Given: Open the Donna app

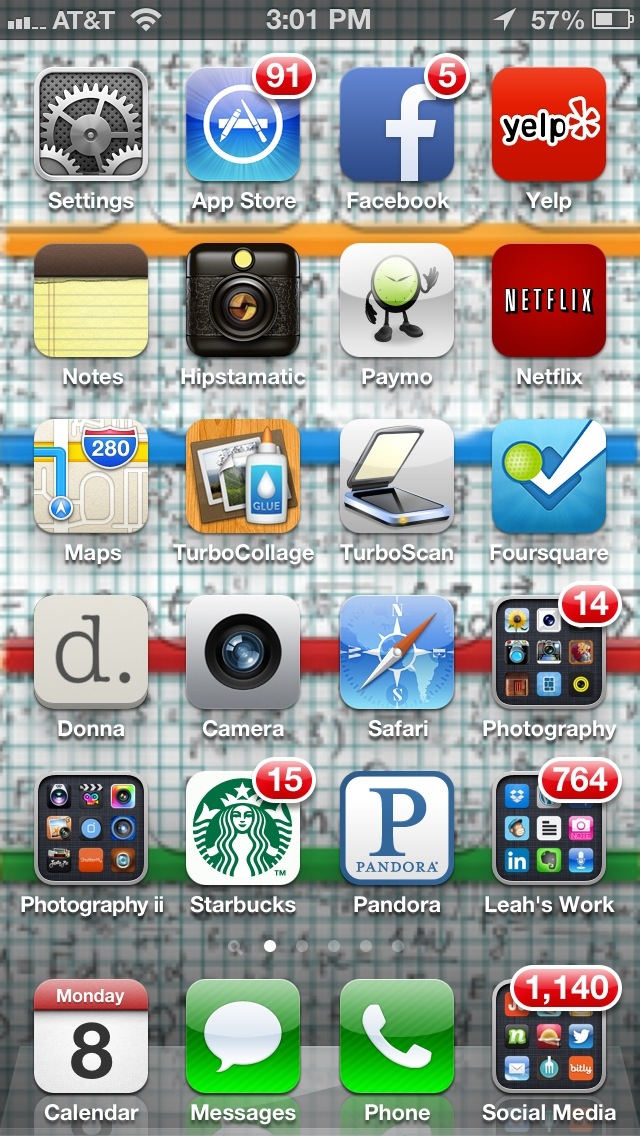Looking at the screenshot, I should (x=91, y=652).
